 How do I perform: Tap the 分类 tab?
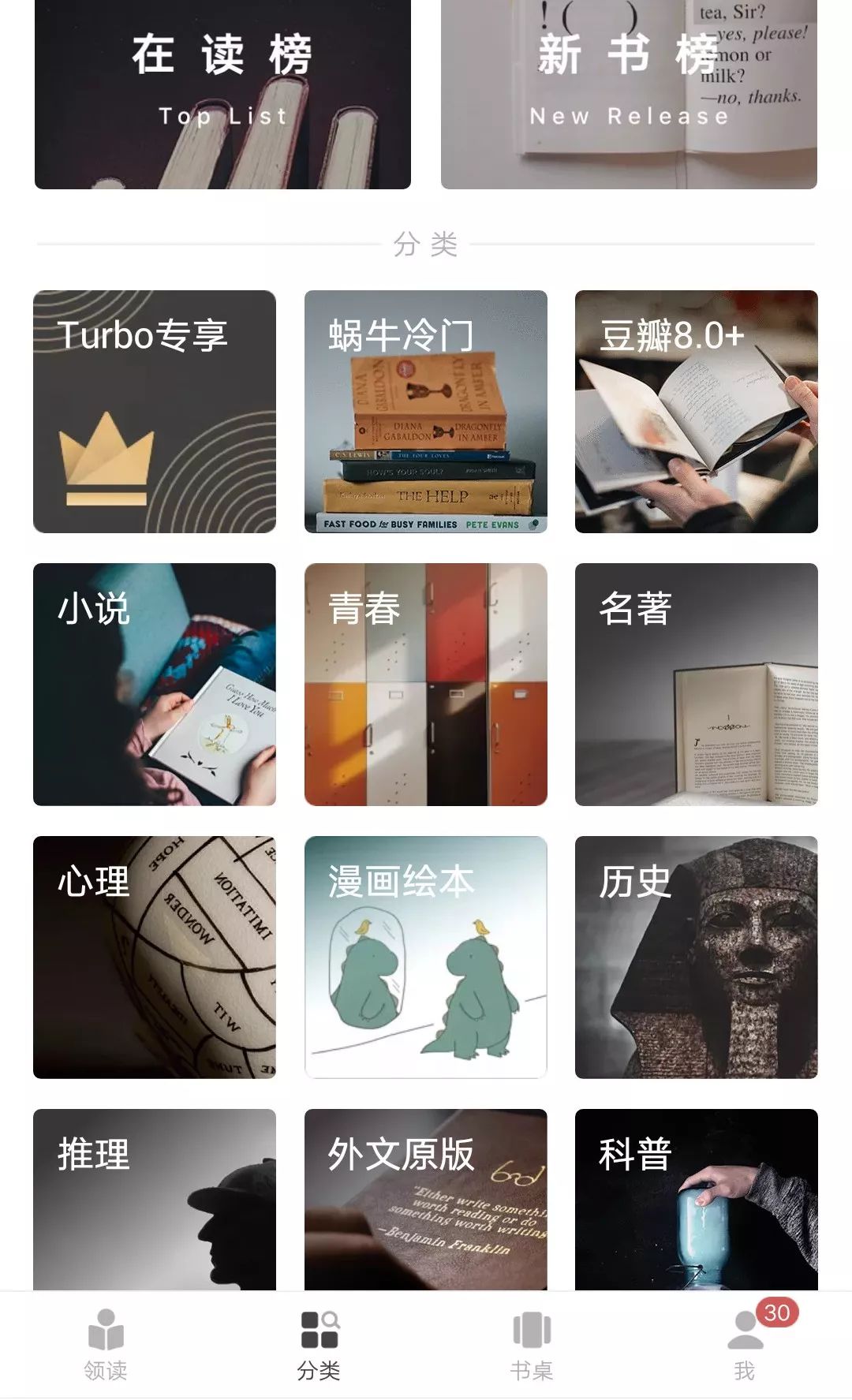point(319,1346)
